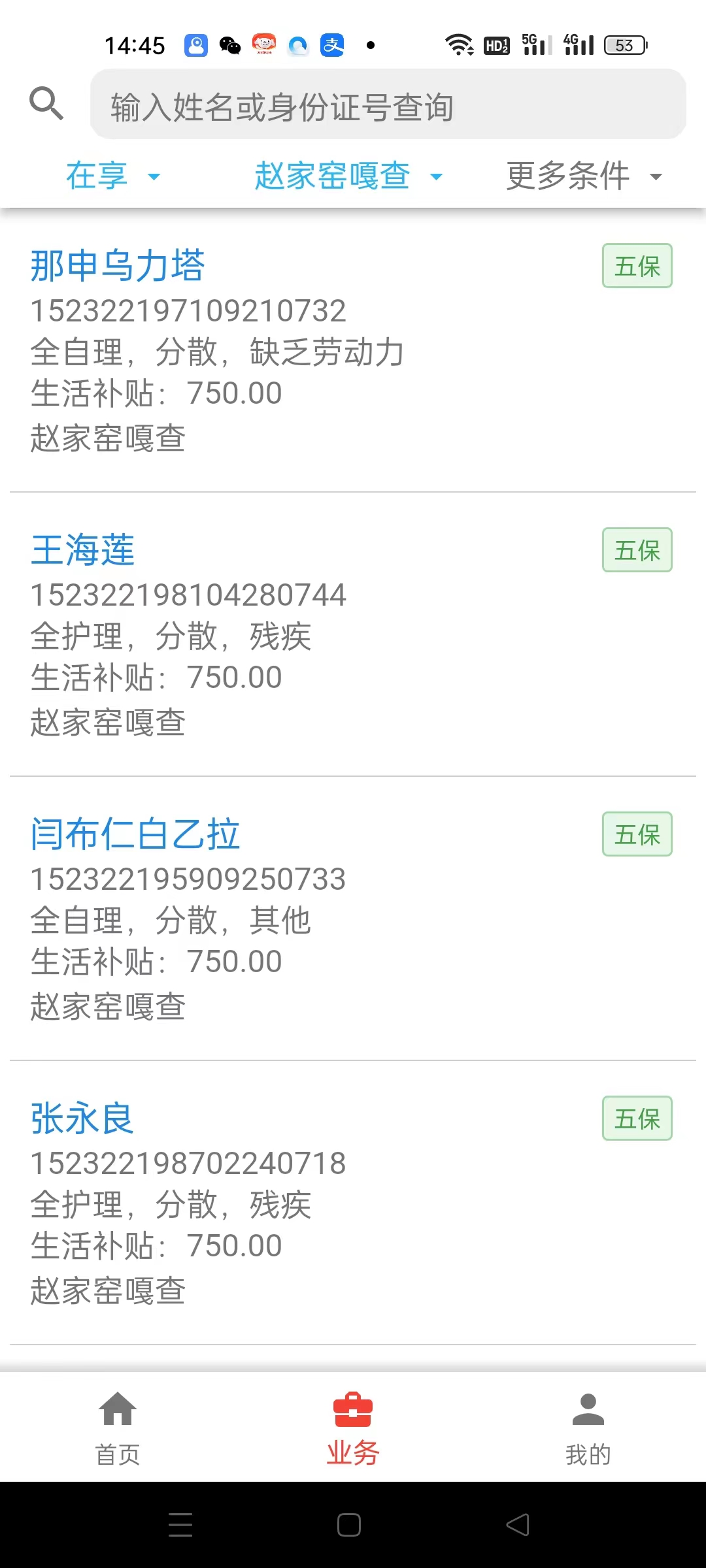
Task: Open the record for 王海莲
Action: [353, 634]
